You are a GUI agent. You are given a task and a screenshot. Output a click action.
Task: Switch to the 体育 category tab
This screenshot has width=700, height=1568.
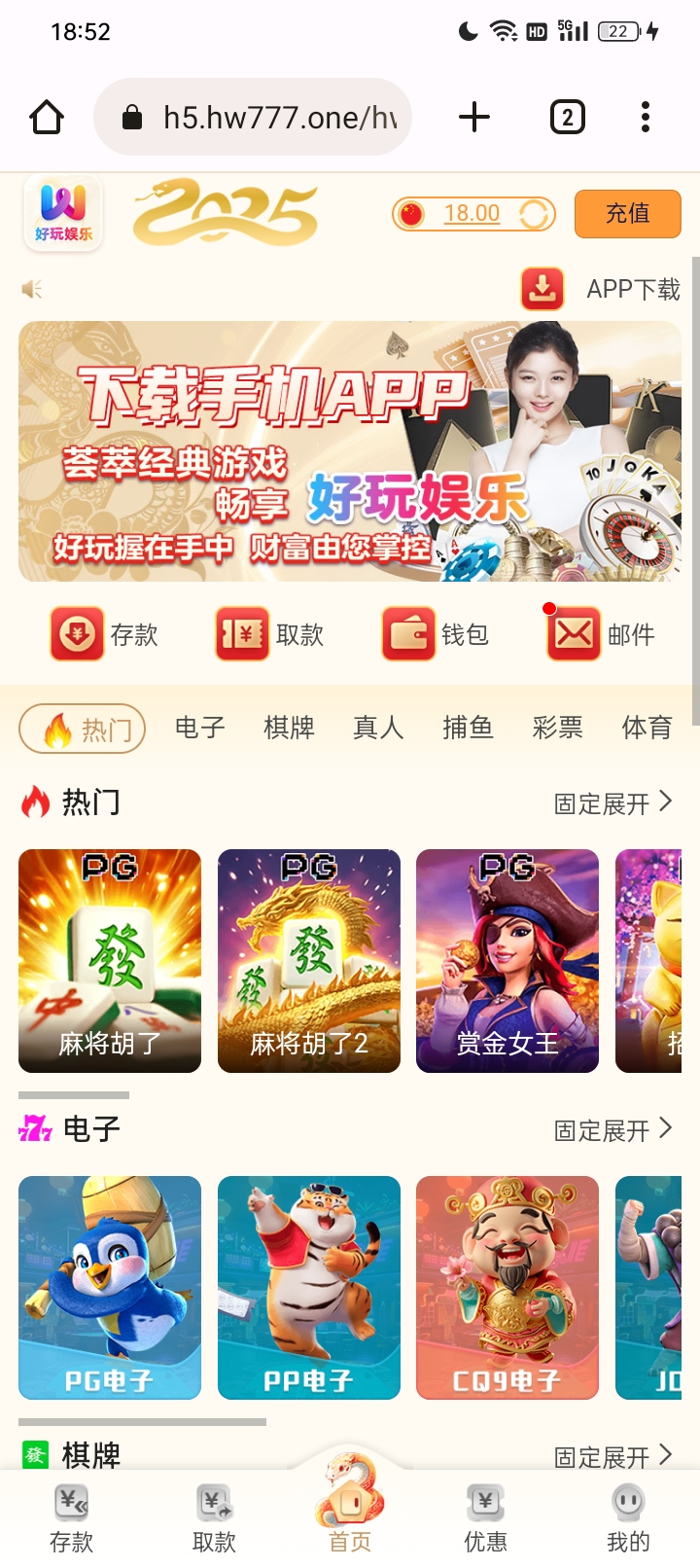pos(646,728)
